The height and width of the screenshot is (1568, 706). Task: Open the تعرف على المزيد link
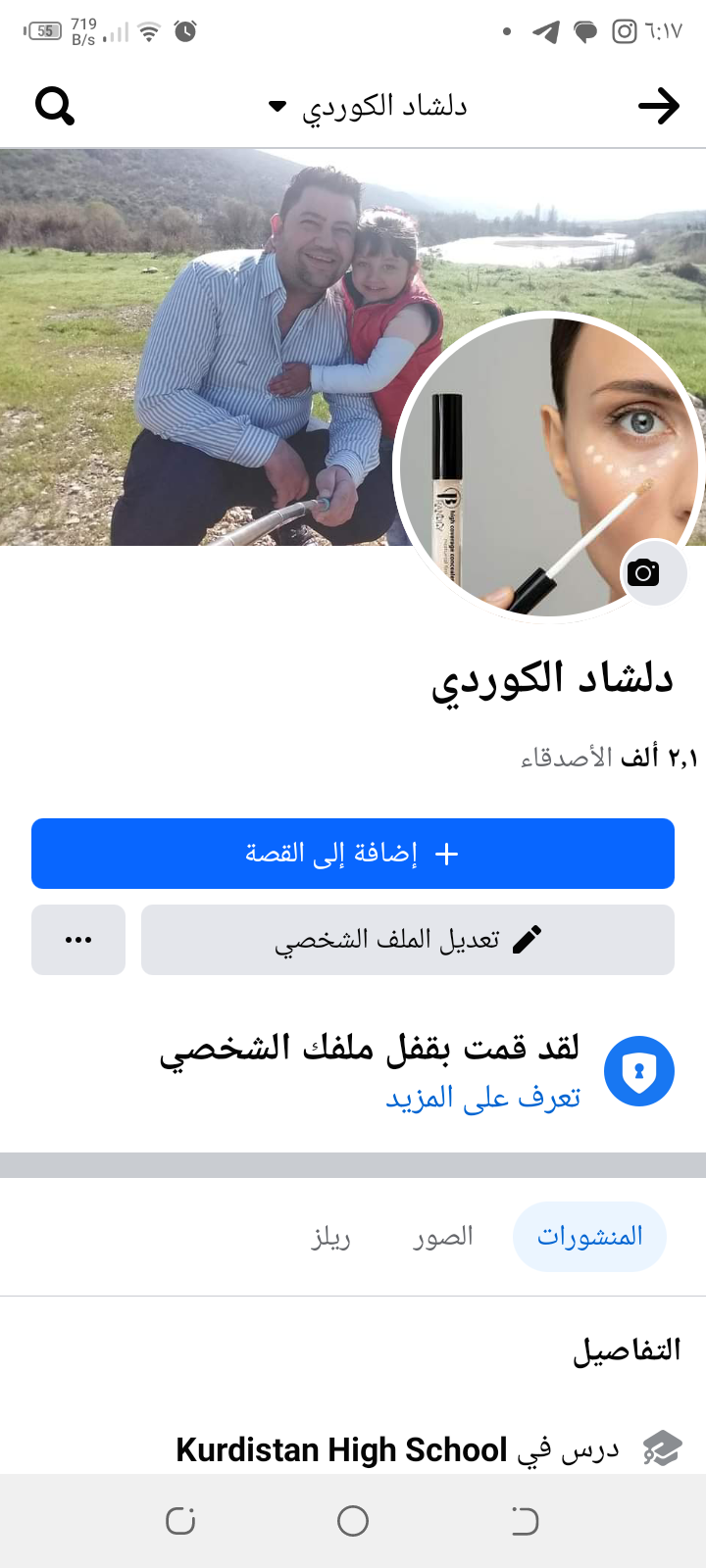[x=483, y=1097]
